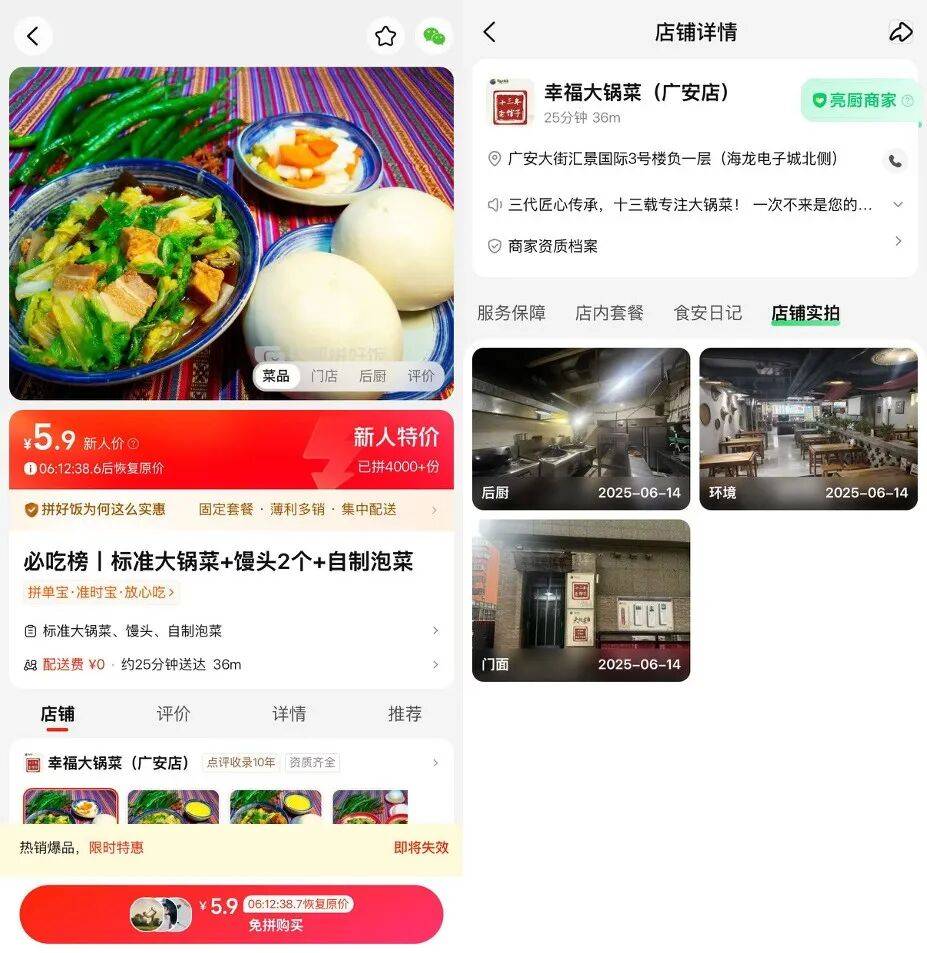Call the store using the phone icon
The width and height of the screenshot is (927, 953).
pyautogui.click(x=895, y=160)
